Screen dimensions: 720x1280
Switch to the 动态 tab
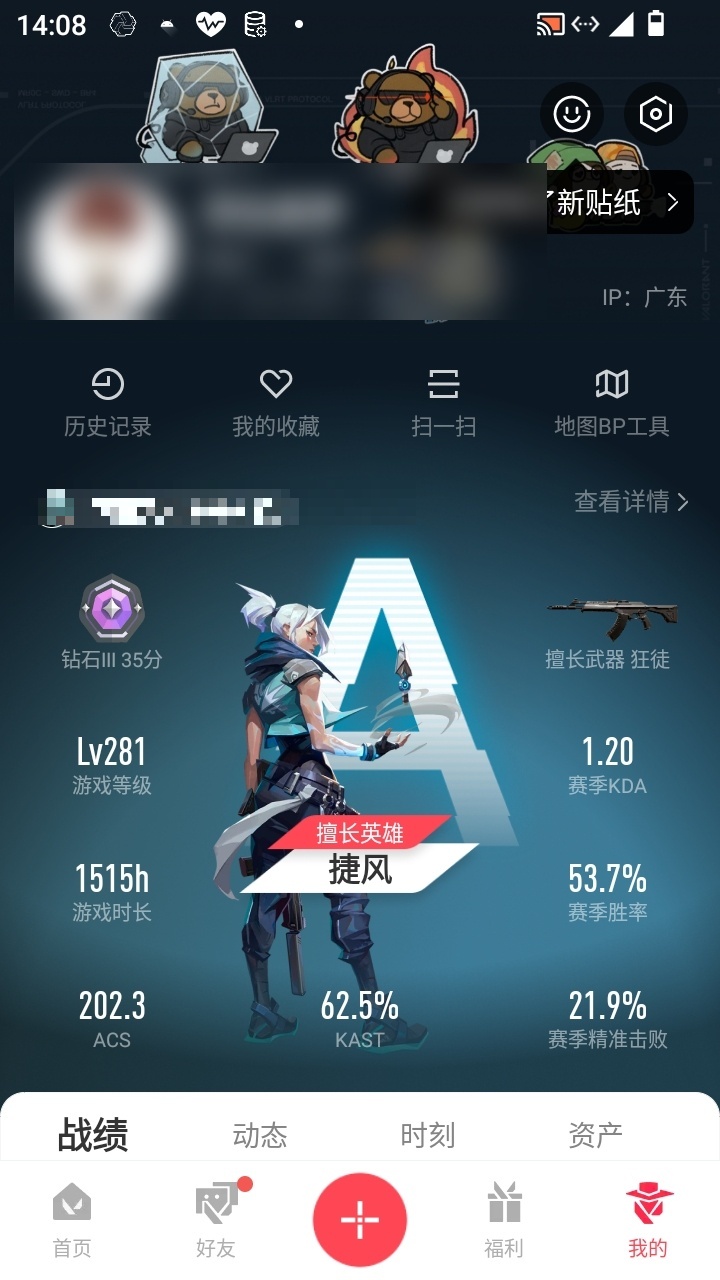[260, 1135]
